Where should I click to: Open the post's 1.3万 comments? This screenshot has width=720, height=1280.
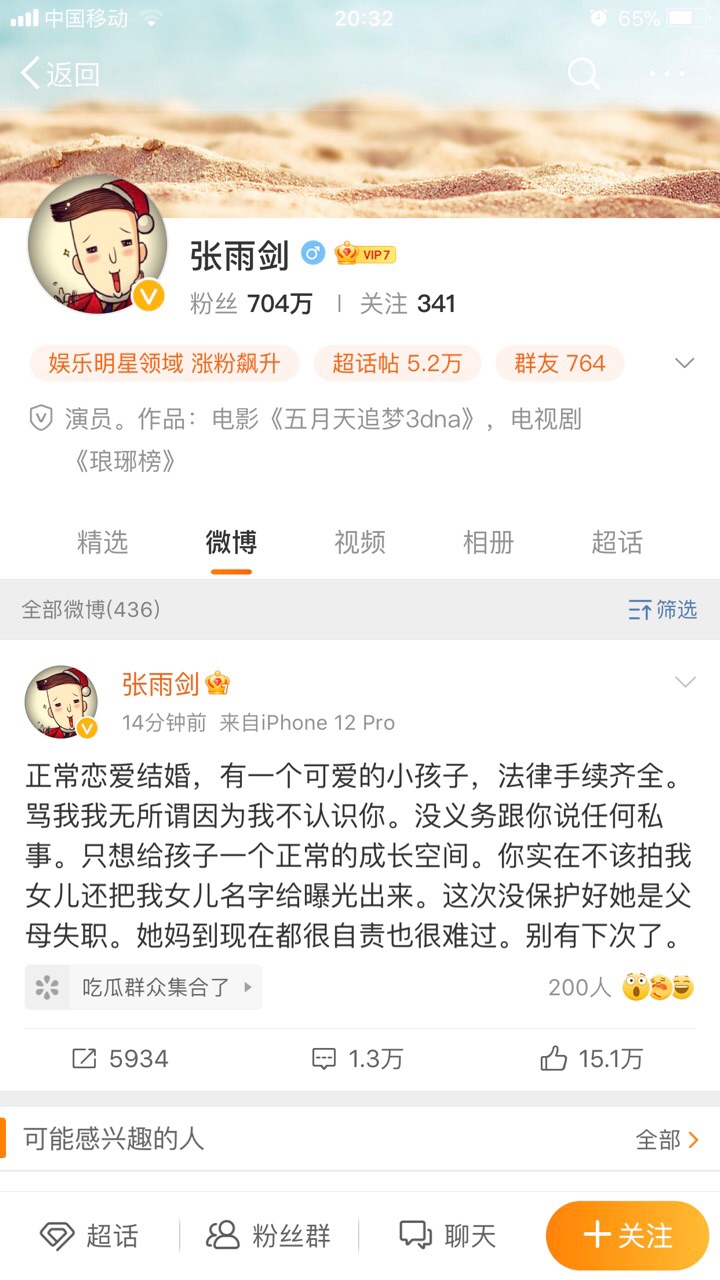(357, 1059)
